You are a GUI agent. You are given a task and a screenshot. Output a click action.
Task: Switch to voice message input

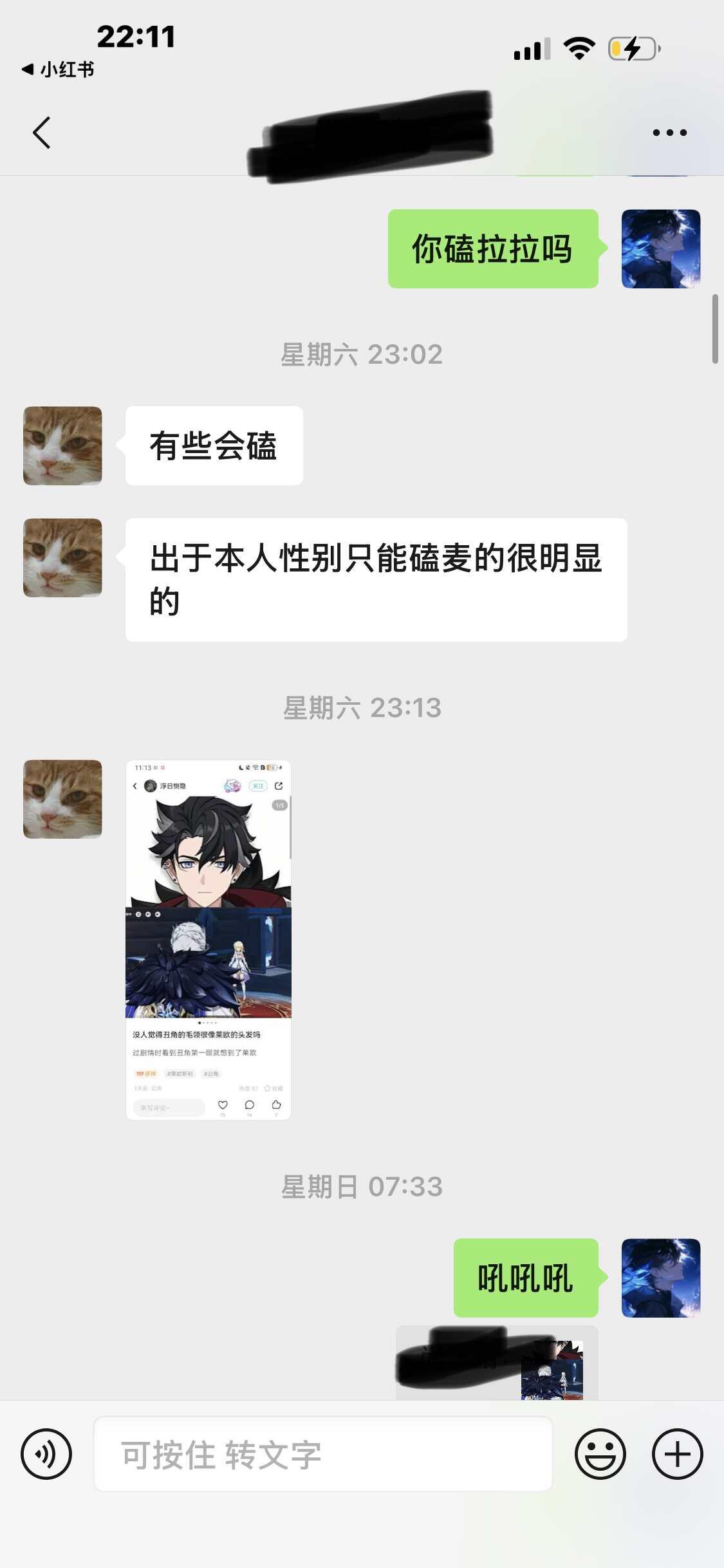tap(46, 1453)
